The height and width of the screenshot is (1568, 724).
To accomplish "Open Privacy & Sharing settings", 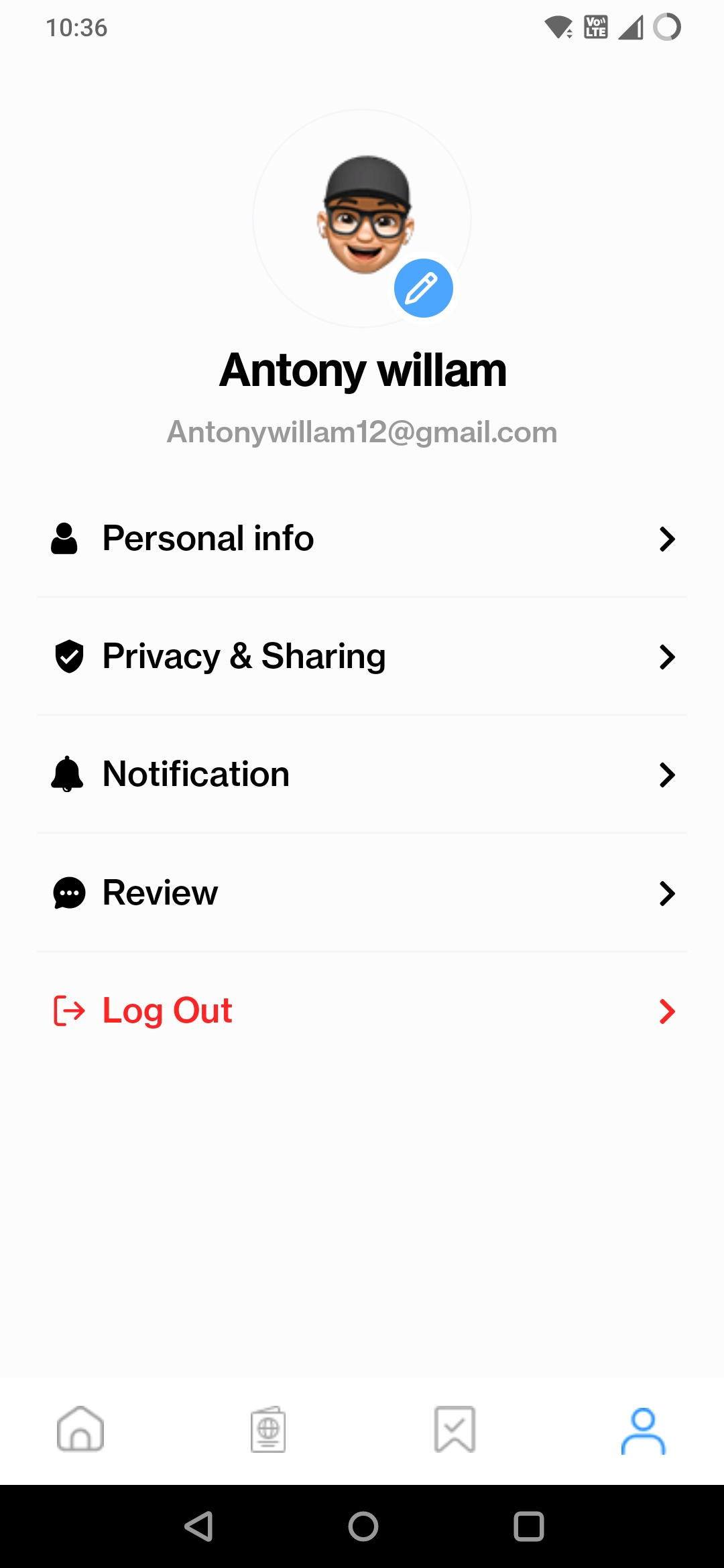I will 362,657.
